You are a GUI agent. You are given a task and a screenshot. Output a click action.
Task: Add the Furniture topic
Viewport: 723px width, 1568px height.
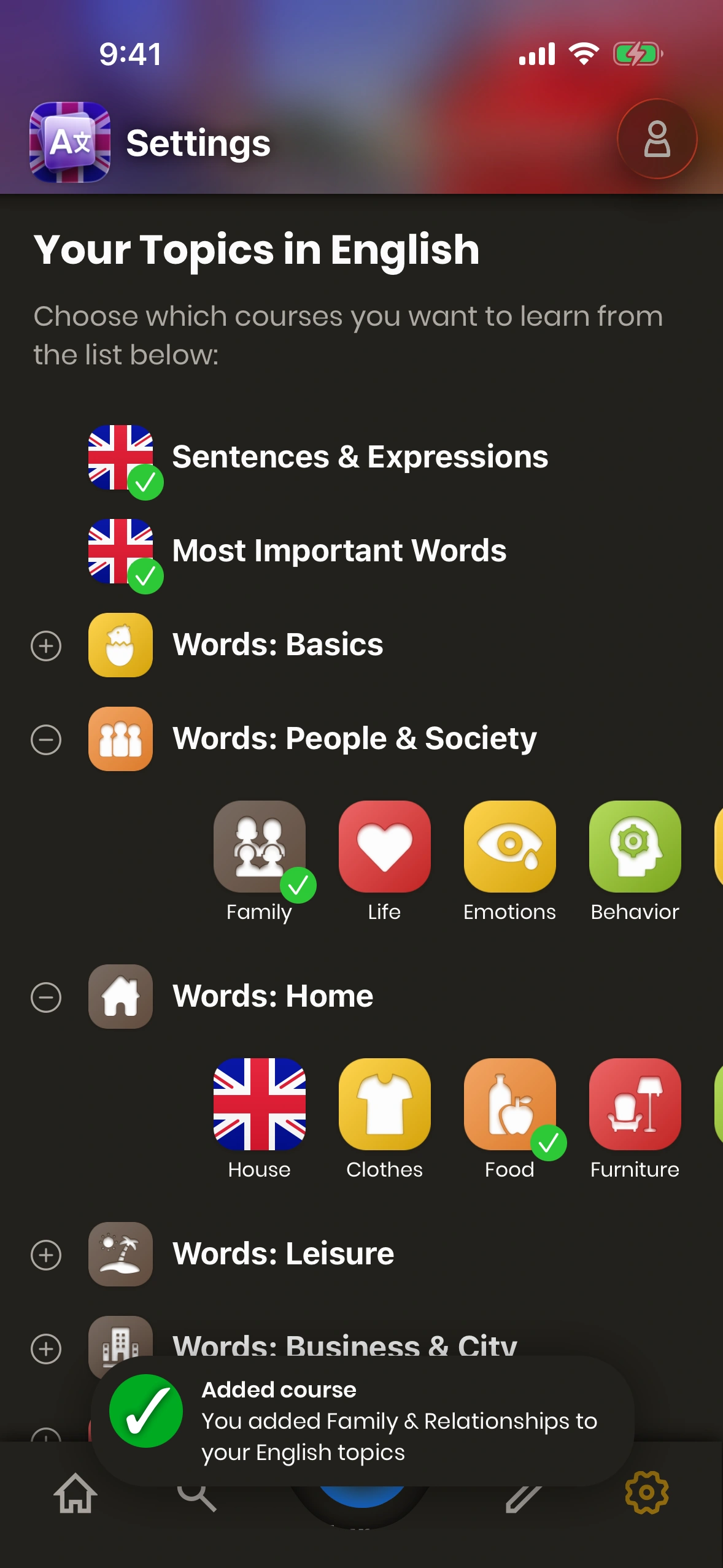tap(635, 1105)
